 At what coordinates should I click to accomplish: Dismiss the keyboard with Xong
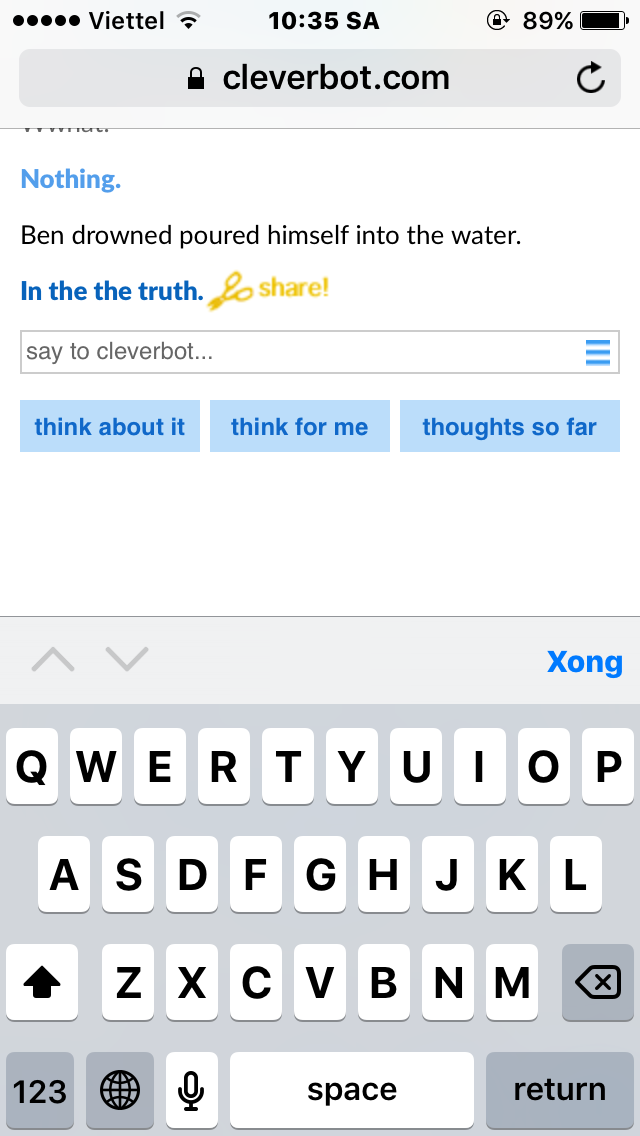(x=584, y=662)
